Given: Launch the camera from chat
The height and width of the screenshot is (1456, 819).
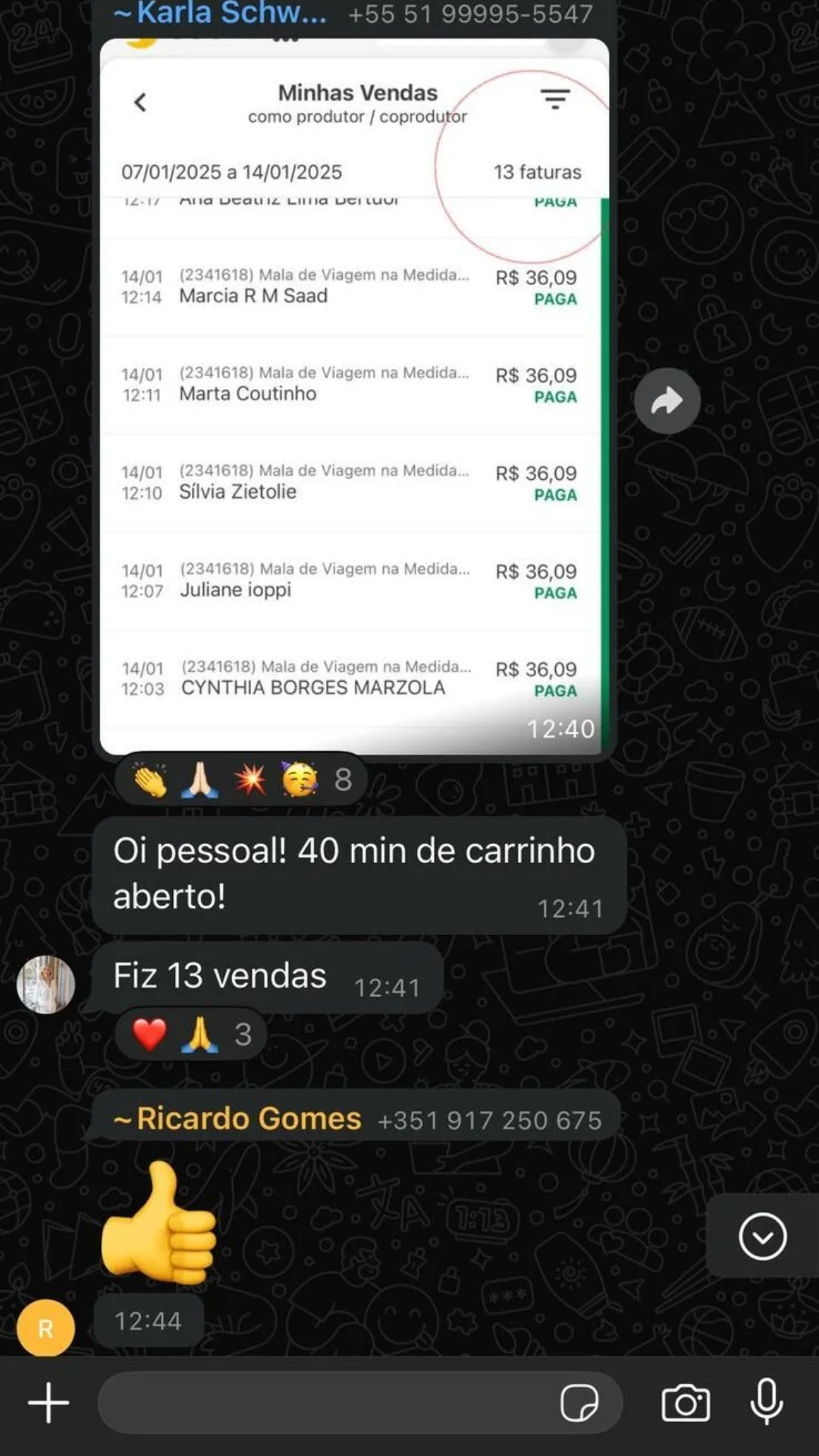Looking at the screenshot, I should (686, 1403).
